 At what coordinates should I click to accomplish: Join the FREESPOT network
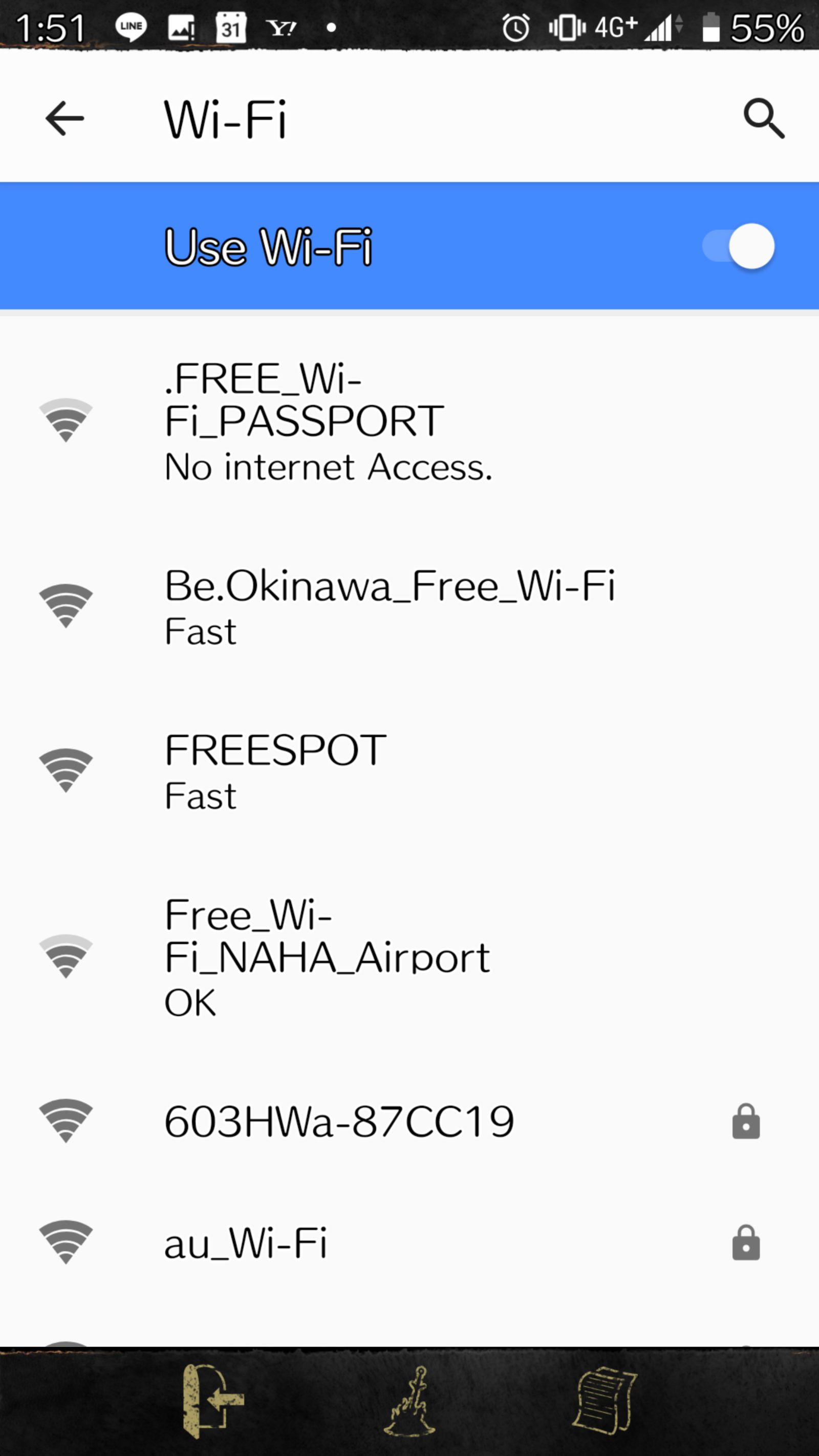(x=275, y=771)
